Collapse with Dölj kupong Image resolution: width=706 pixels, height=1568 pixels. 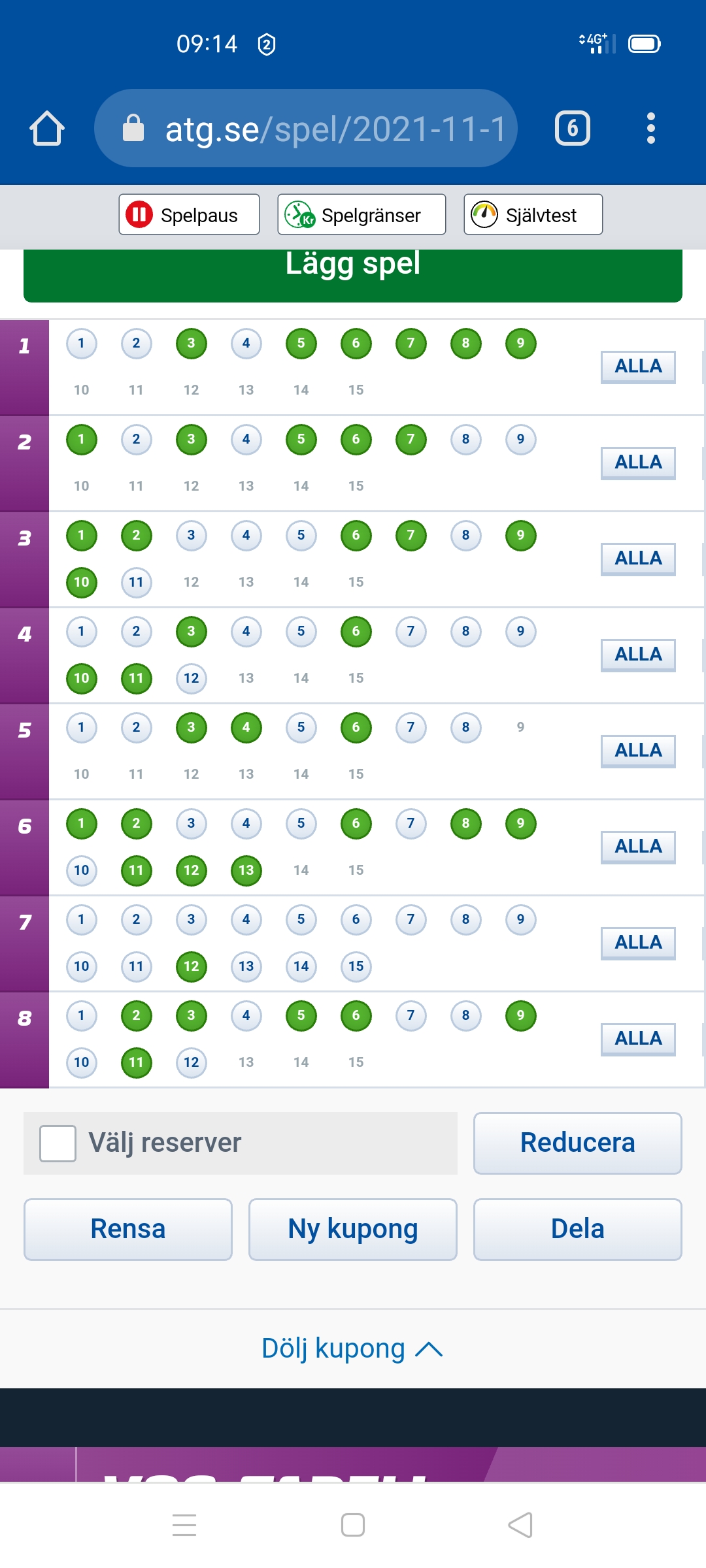click(x=353, y=1348)
